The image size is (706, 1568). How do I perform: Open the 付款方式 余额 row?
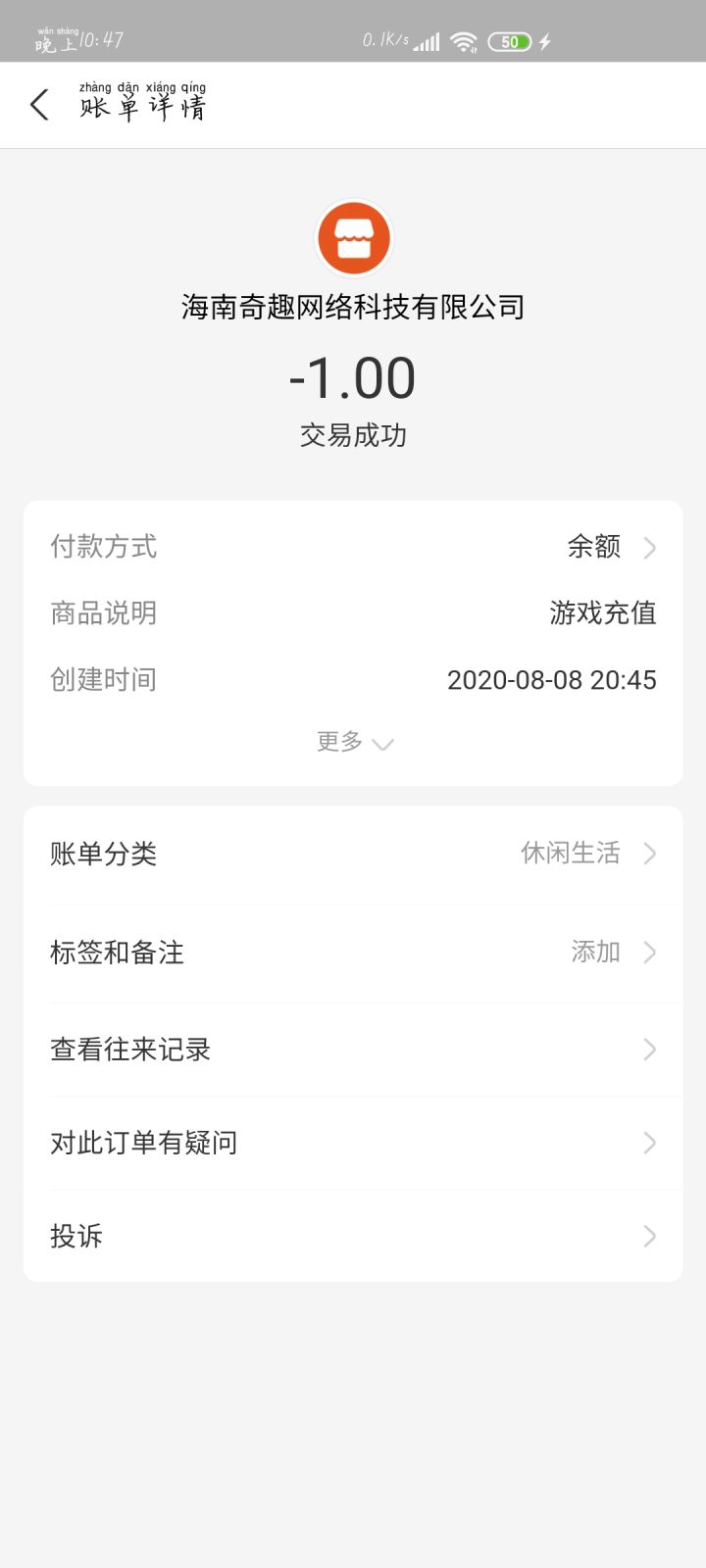pyautogui.click(x=353, y=547)
